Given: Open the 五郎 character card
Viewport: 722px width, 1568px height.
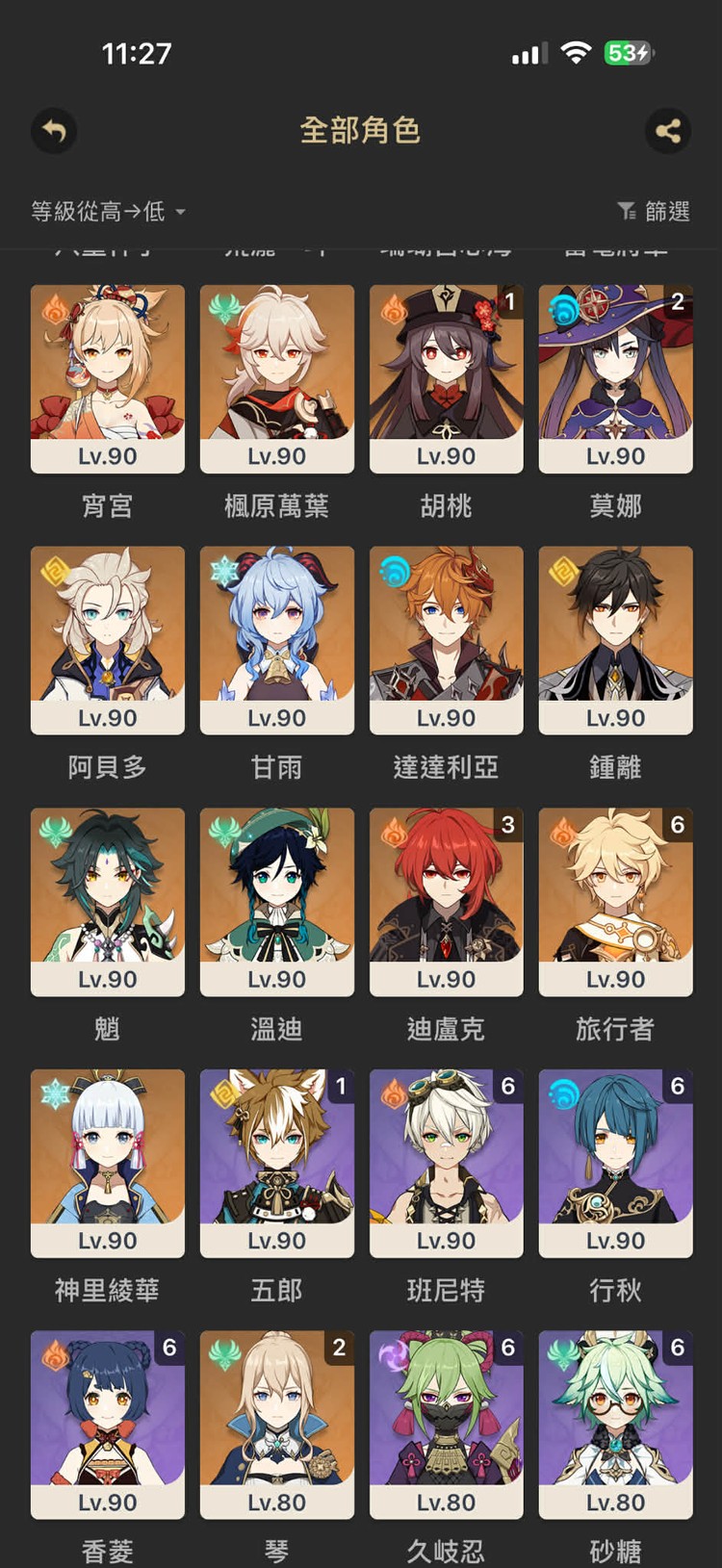Looking at the screenshot, I should pyautogui.click(x=277, y=1164).
